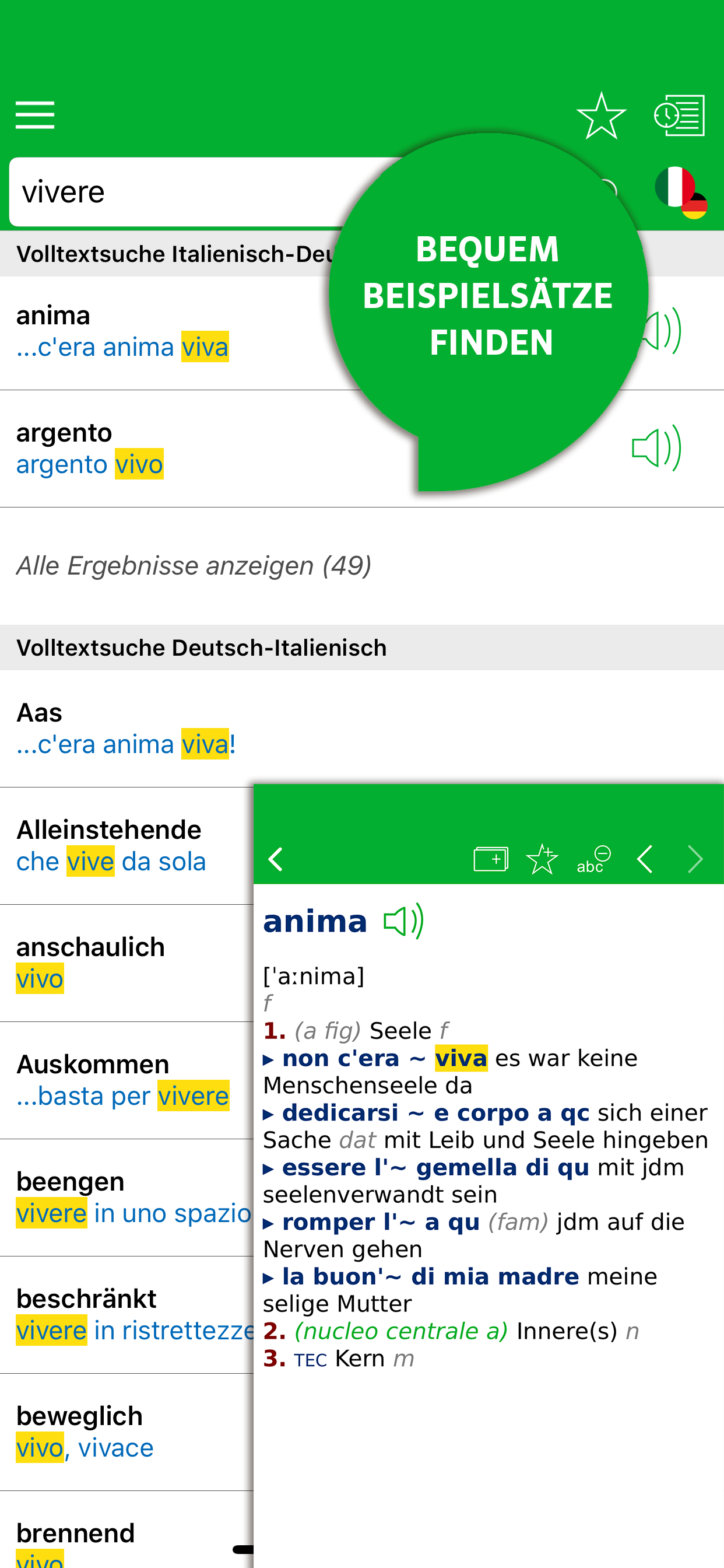Tap the vivere search input field
This screenshot has height=1568, width=724.
pyautogui.click(x=182, y=191)
